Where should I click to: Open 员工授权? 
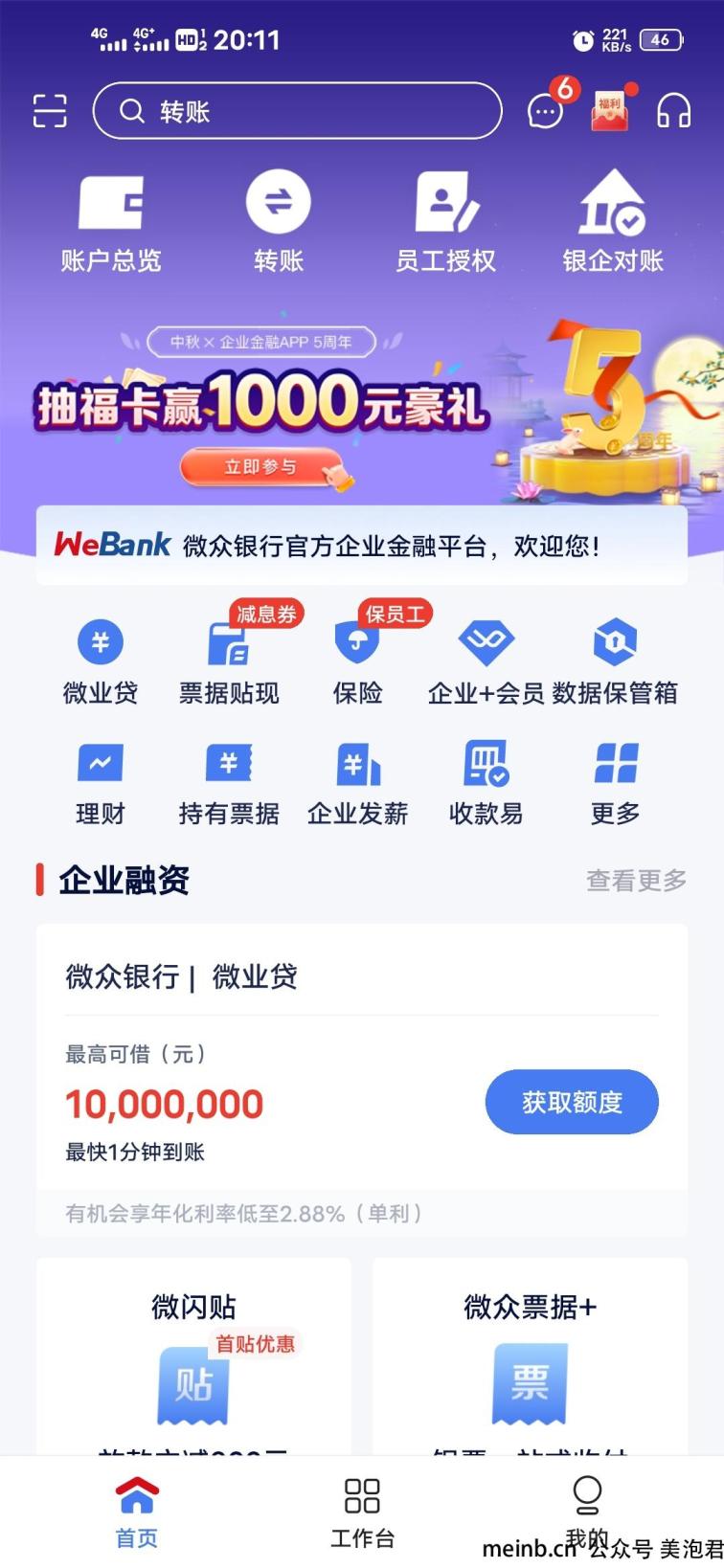coord(445,224)
